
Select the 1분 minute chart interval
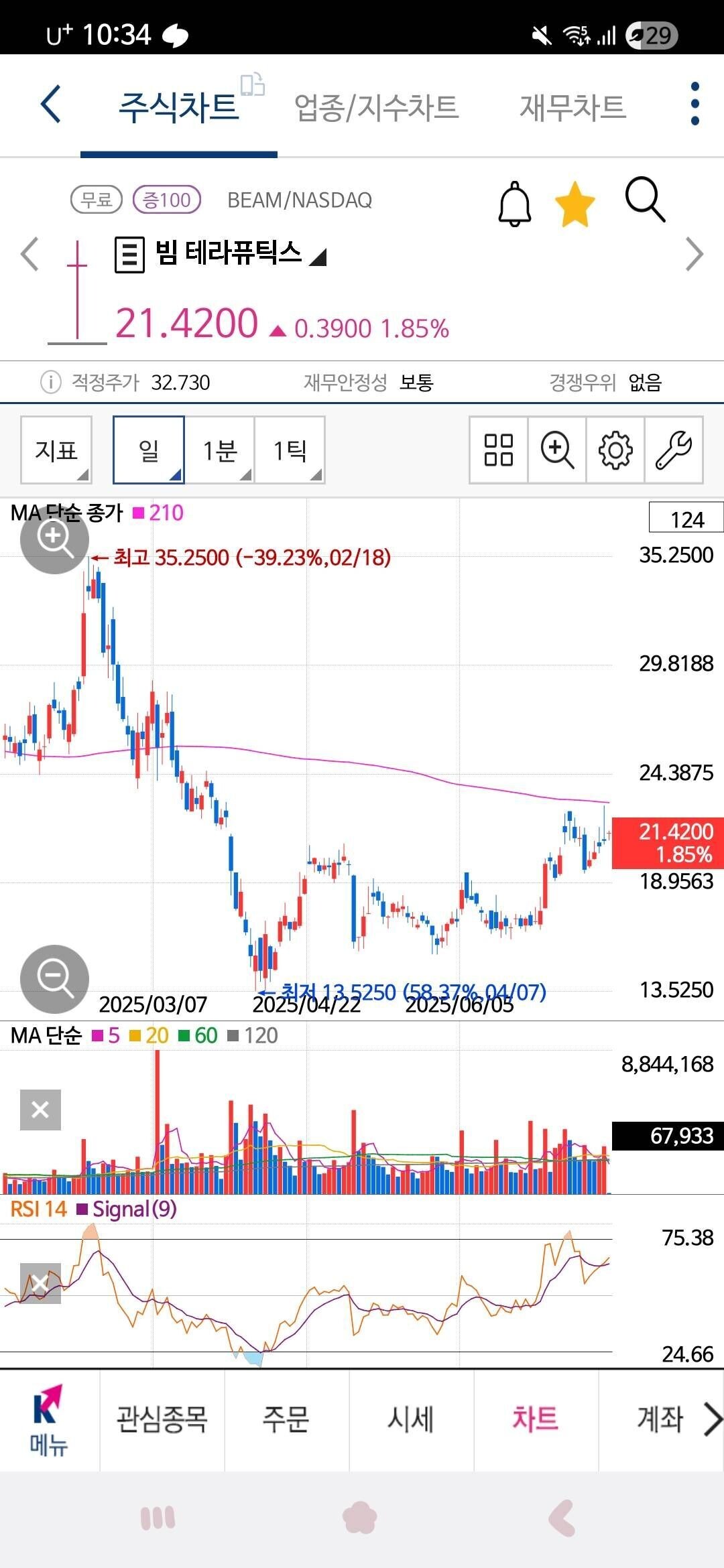pos(220,450)
